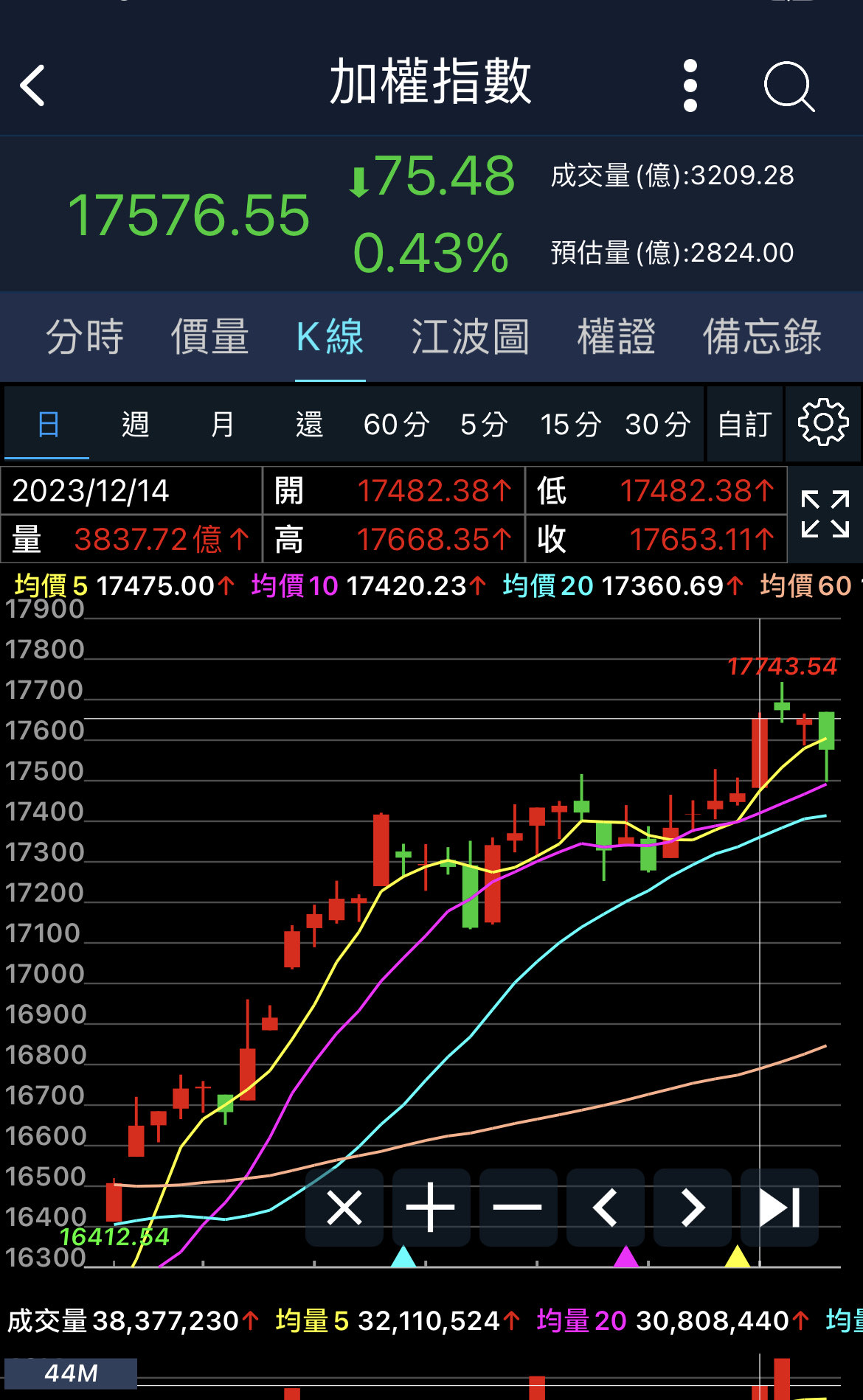Select the 週 weekly chart period
The width and height of the screenshot is (863, 1400).
[135, 425]
